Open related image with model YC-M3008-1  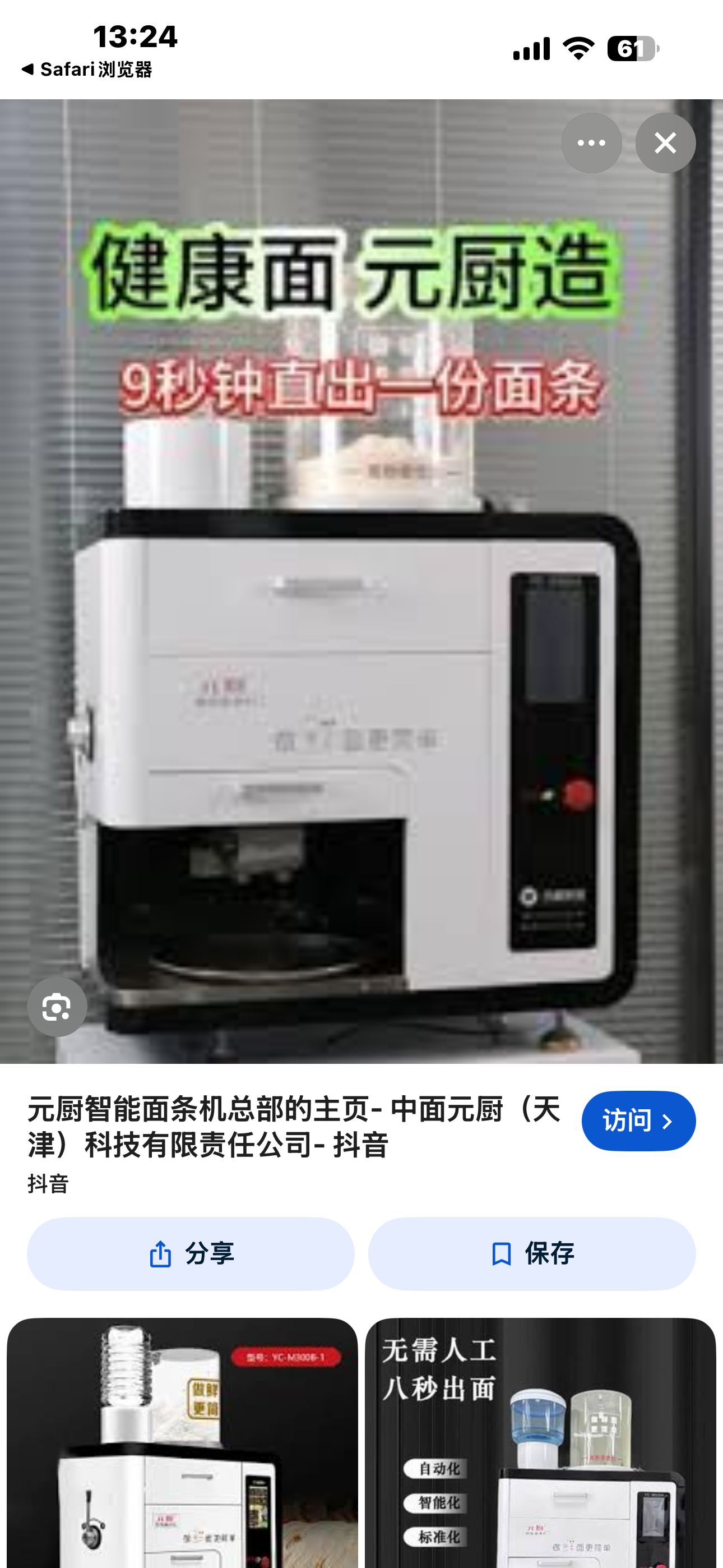(x=182, y=1442)
